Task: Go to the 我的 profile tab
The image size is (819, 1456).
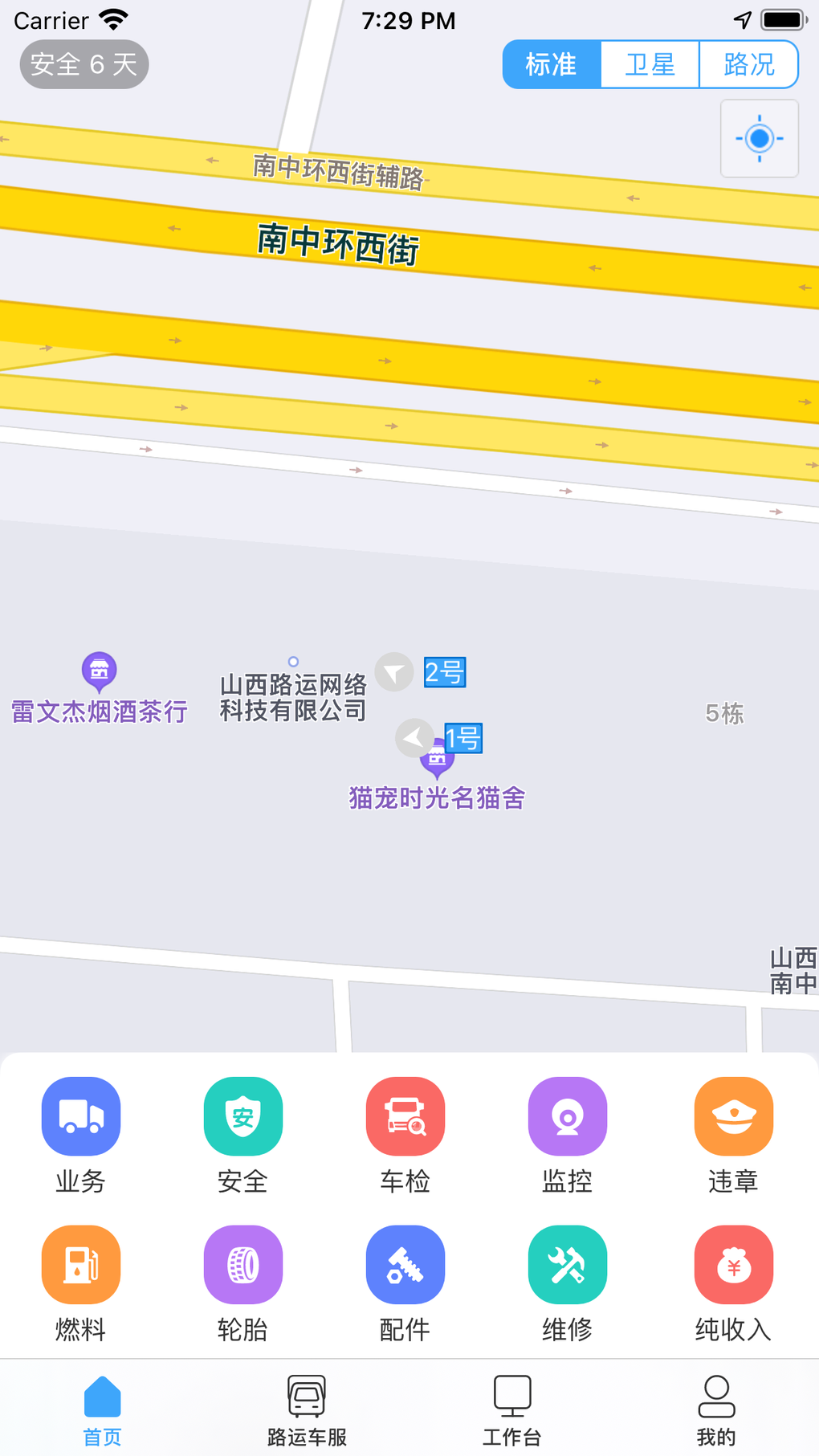Action: coord(715,1409)
